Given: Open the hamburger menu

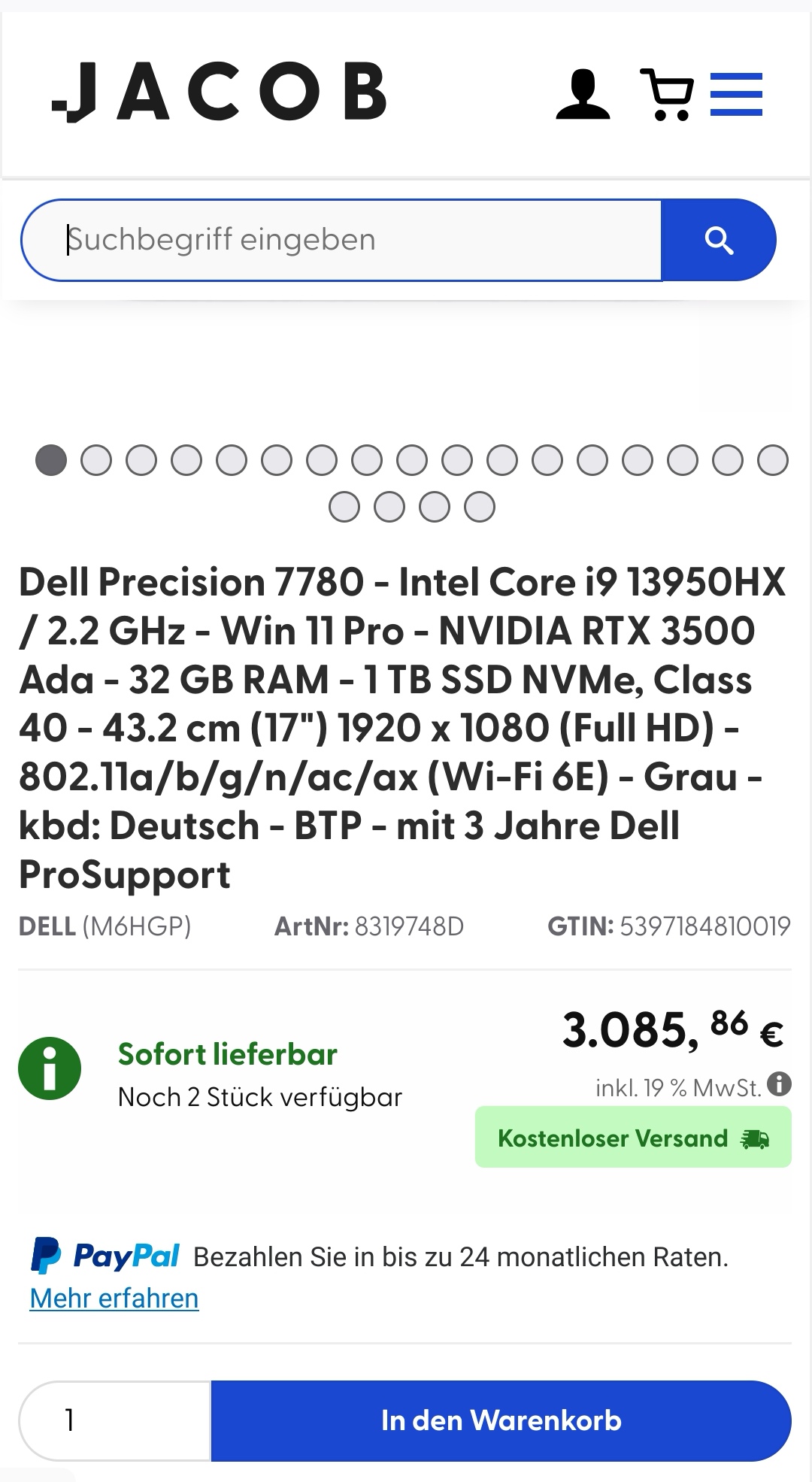Looking at the screenshot, I should point(737,95).
